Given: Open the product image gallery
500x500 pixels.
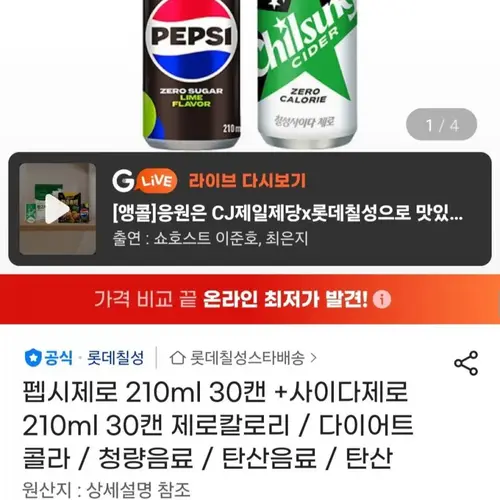Looking at the screenshot, I should click(x=250, y=74).
